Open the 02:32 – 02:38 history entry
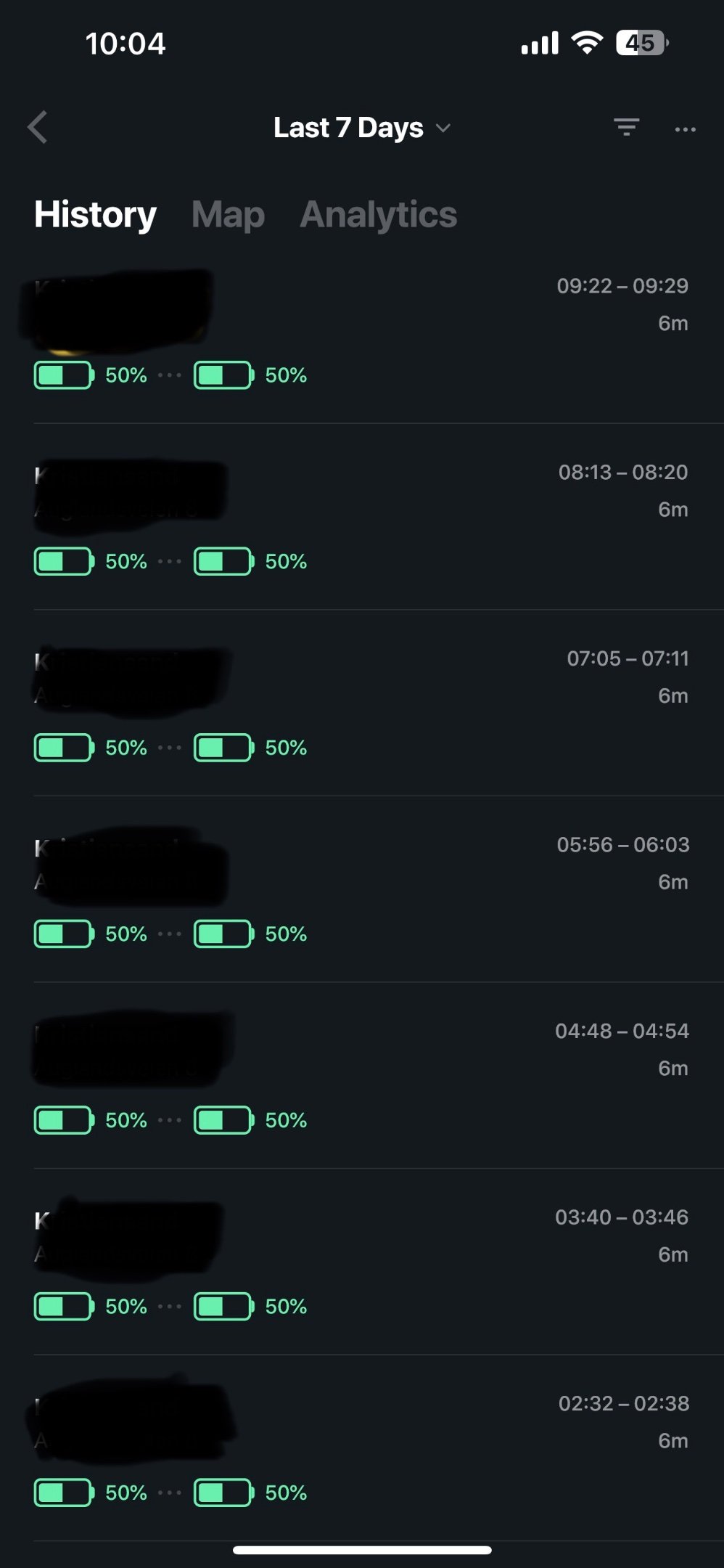This screenshot has height=1568, width=724. click(362, 1448)
